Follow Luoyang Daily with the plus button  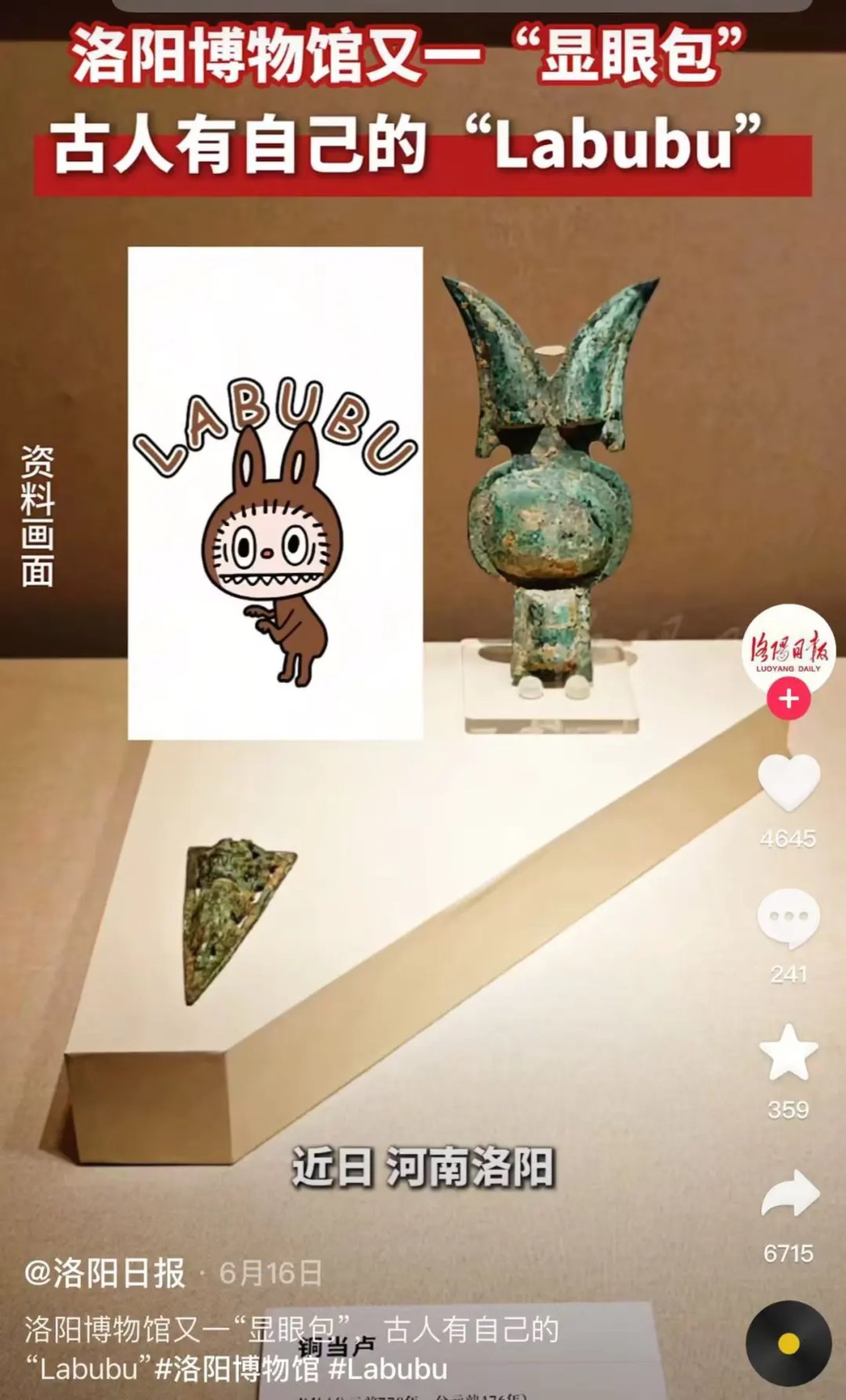pyautogui.click(x=788, y=700)
